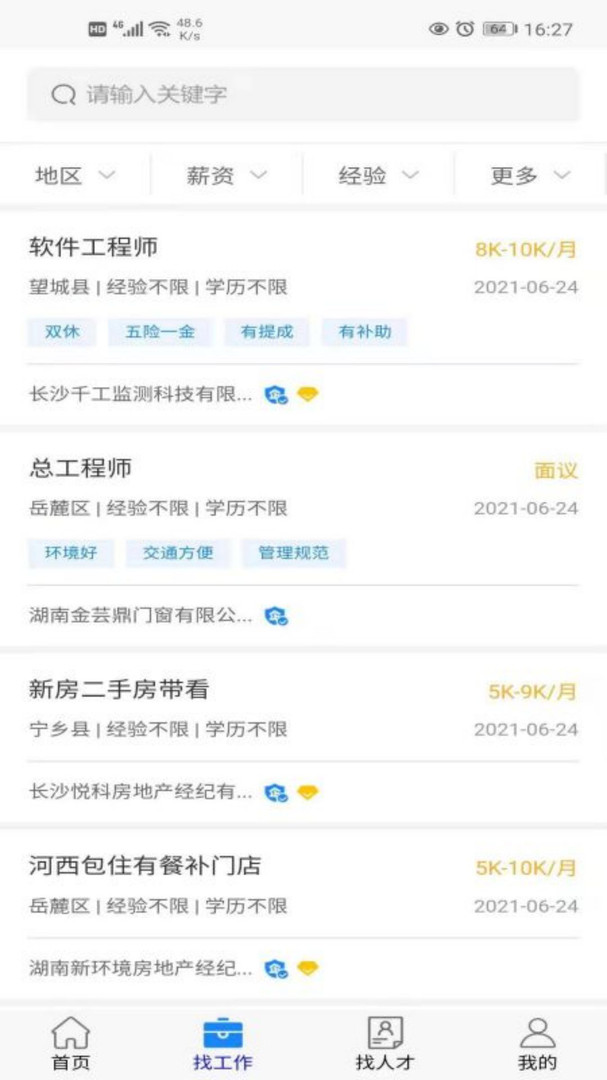Expand the 地区 filter dropdown
Image resolution: width=607 pixels, height=1080 pixels.
(76, 176)
